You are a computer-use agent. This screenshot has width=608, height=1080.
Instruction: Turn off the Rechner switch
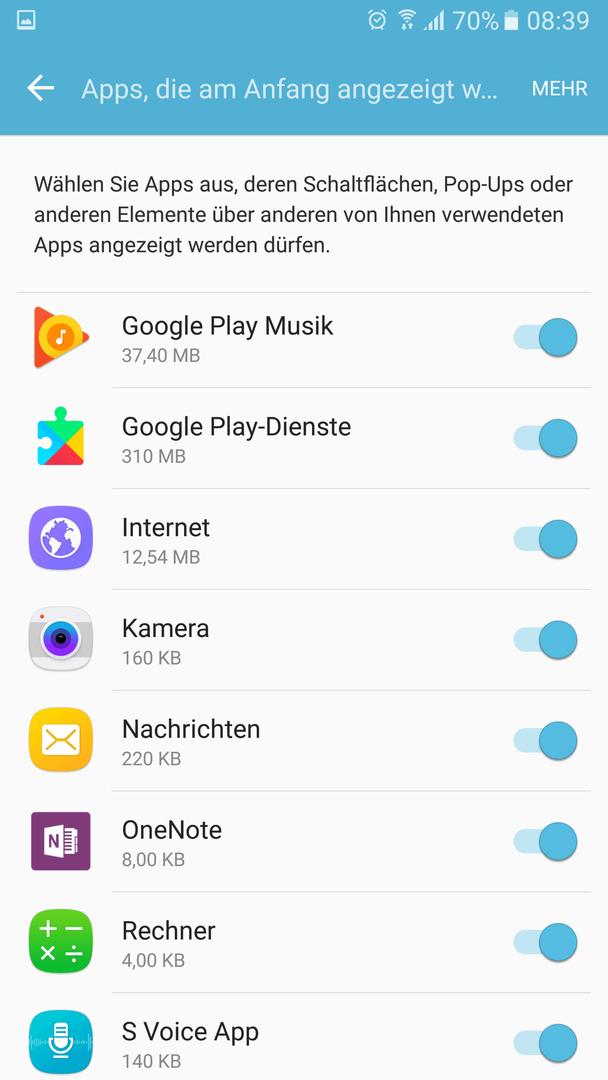tap(545, 942)
